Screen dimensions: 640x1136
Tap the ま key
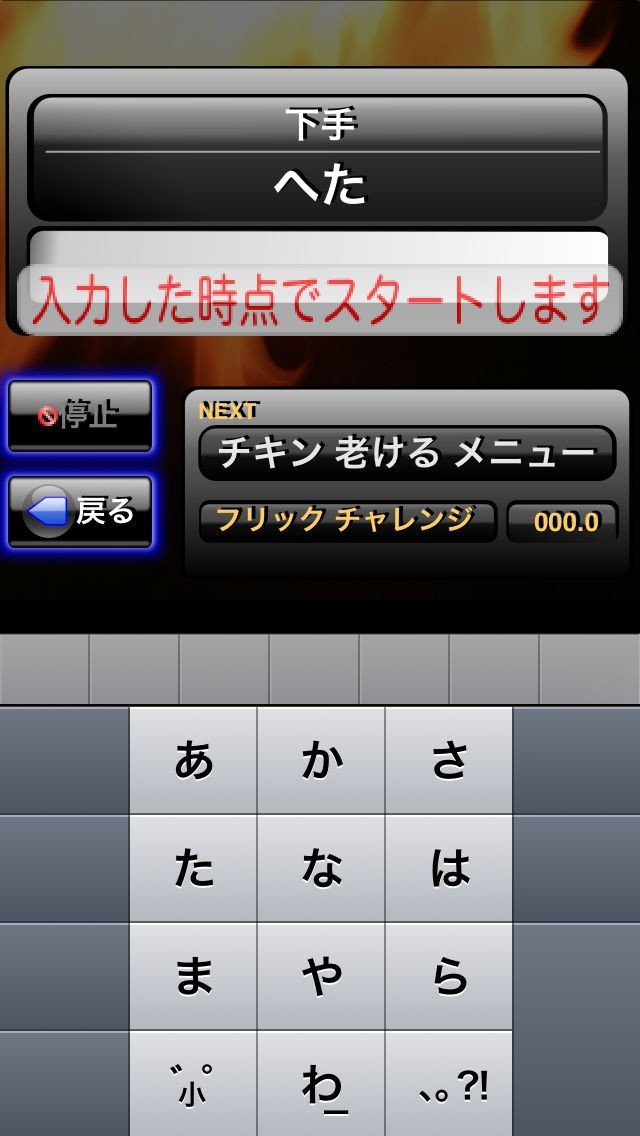pos(194,977)
